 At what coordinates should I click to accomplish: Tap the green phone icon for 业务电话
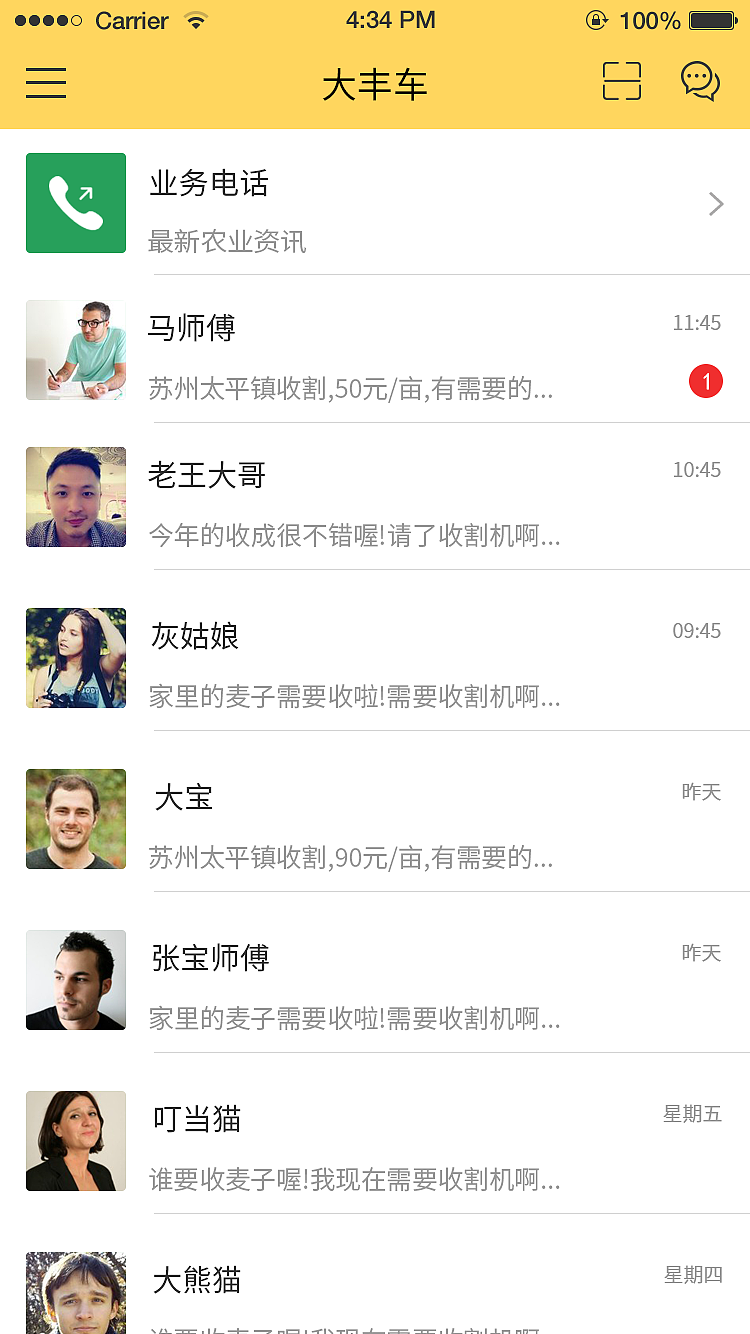coord(75,202)
